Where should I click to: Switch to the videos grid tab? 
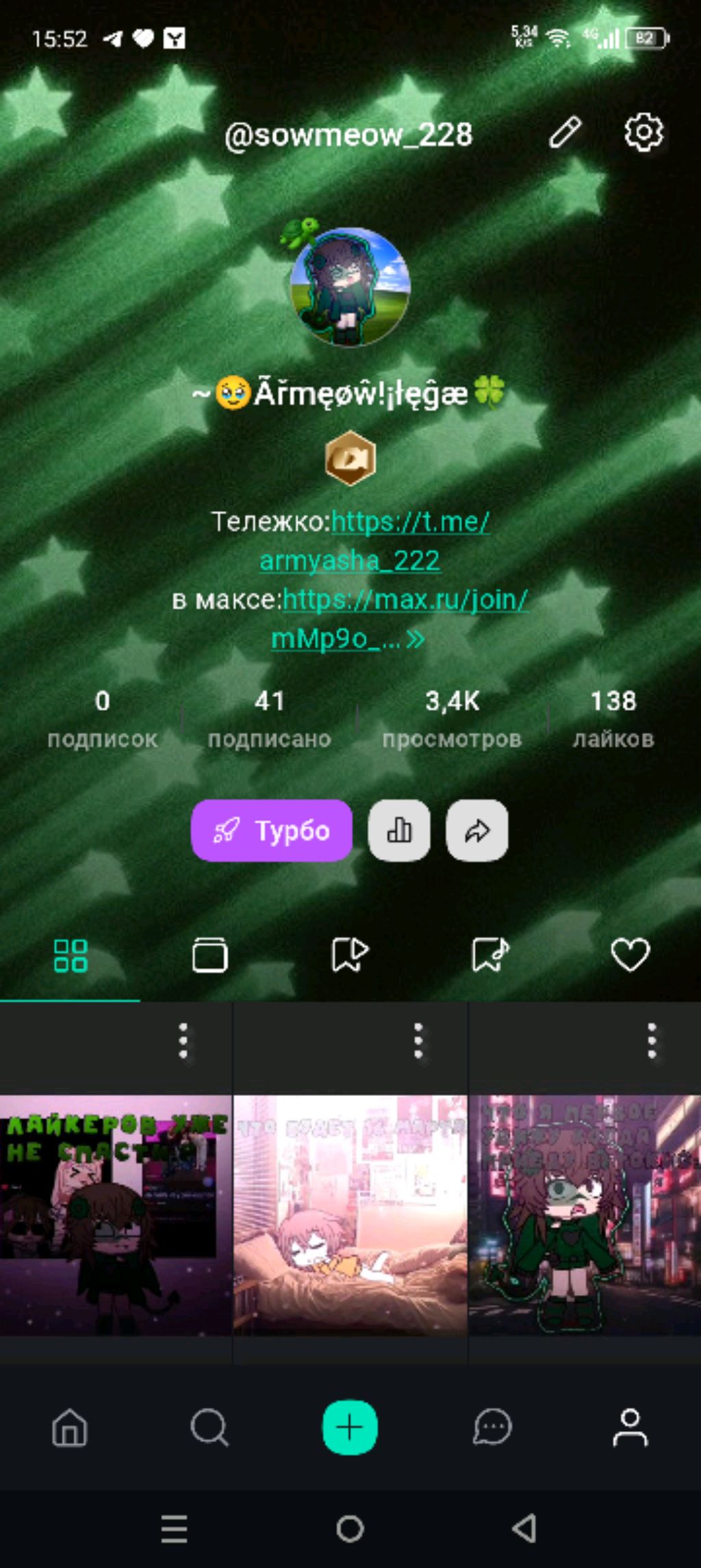click(x=71, y=955)
